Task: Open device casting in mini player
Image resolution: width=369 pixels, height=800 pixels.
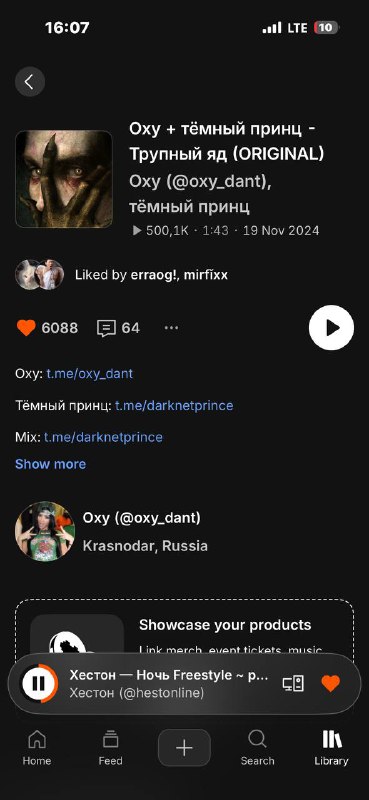Action: coord(293,684)
